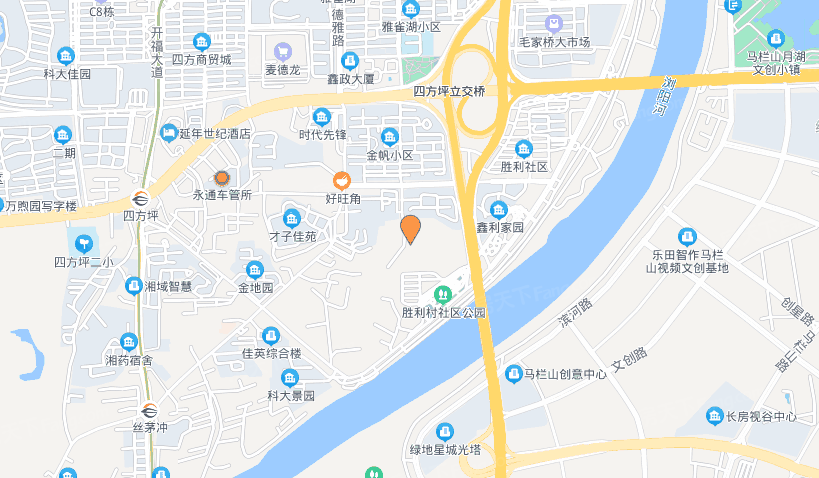Tap the 鑫利家园 residence marker
Screen dimensions: 819x478
[x=499, y=209]
